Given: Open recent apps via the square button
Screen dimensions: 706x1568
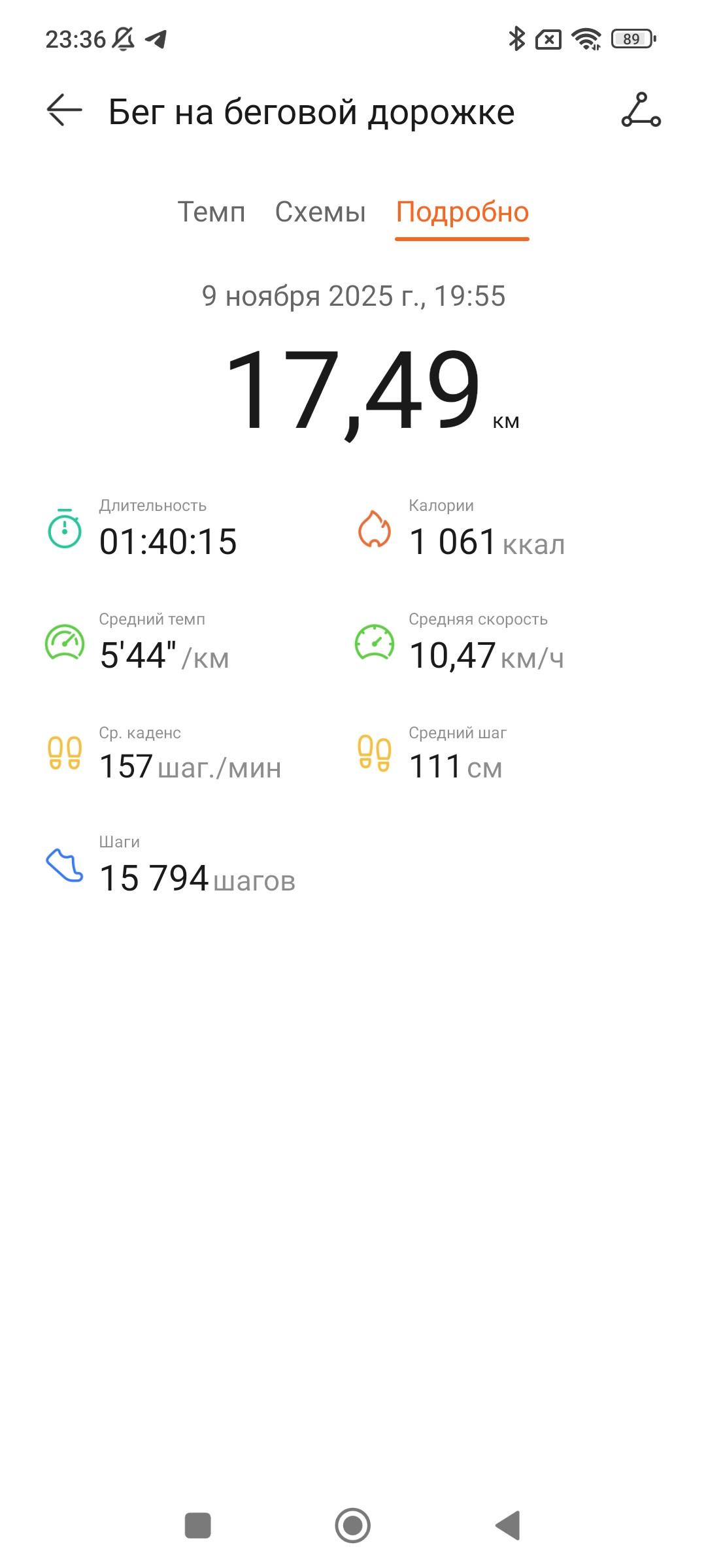Looking at the screenshot, I should (198, 1526).
